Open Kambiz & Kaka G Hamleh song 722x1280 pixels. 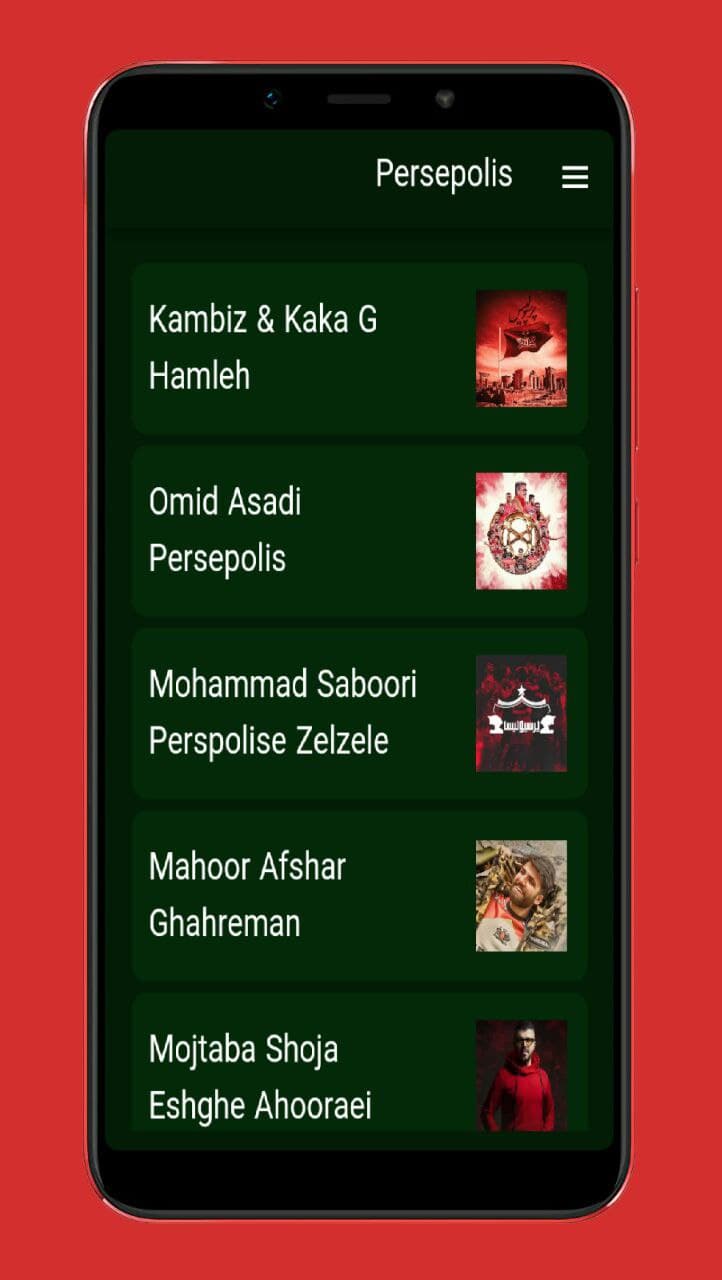[358, 348]
